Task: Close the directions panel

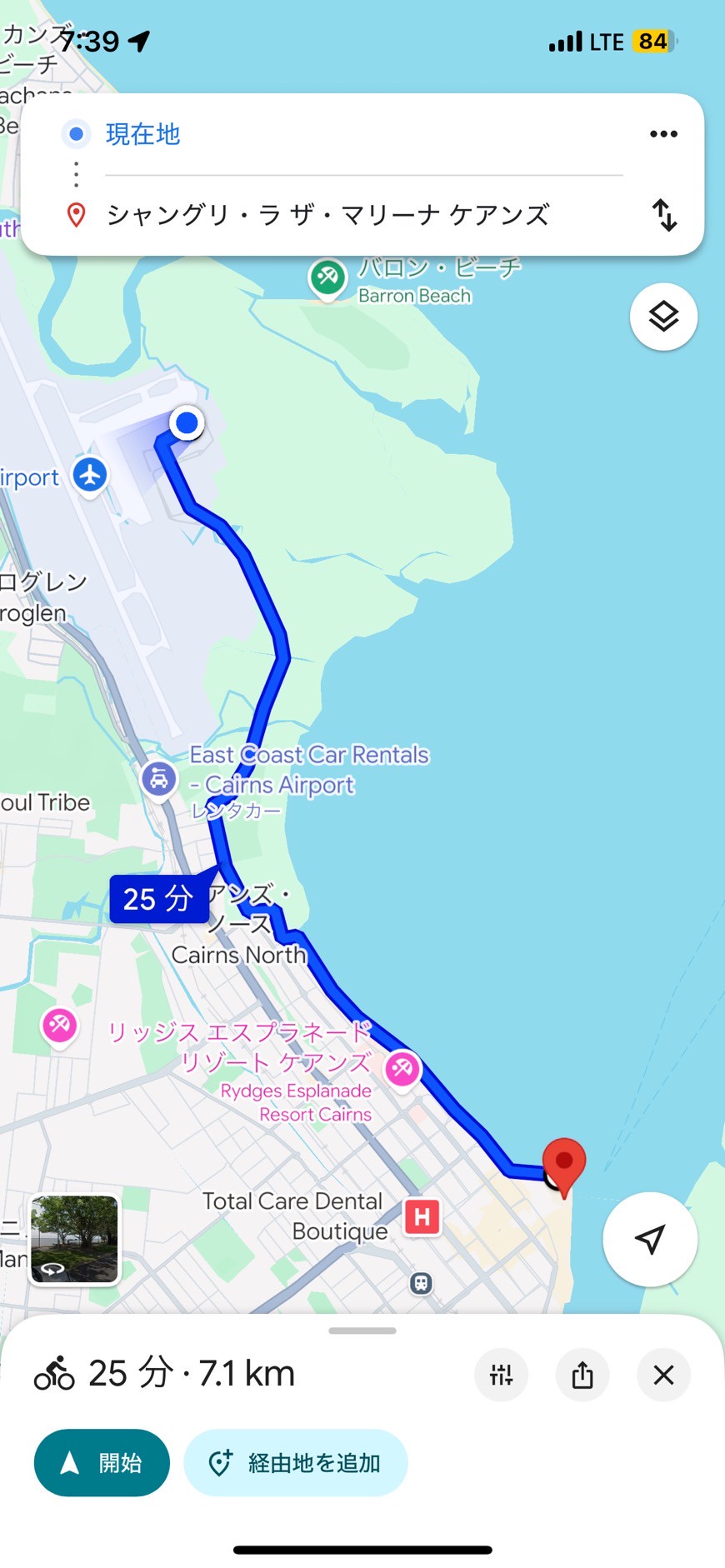Action: pyautogui.click(x=663, y=1375)
